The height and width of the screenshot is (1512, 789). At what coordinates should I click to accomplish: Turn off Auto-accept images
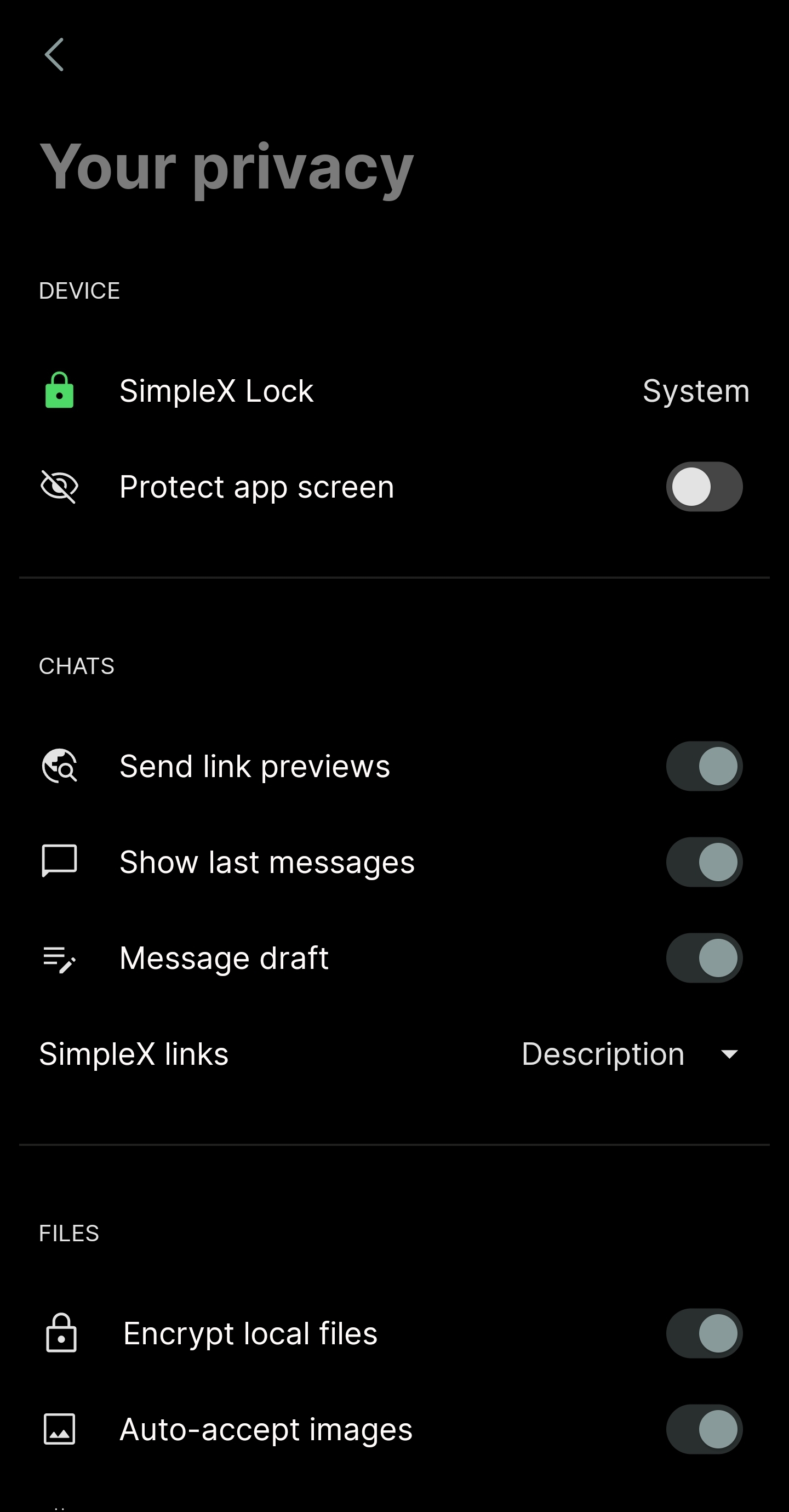tap(704, 1429)
